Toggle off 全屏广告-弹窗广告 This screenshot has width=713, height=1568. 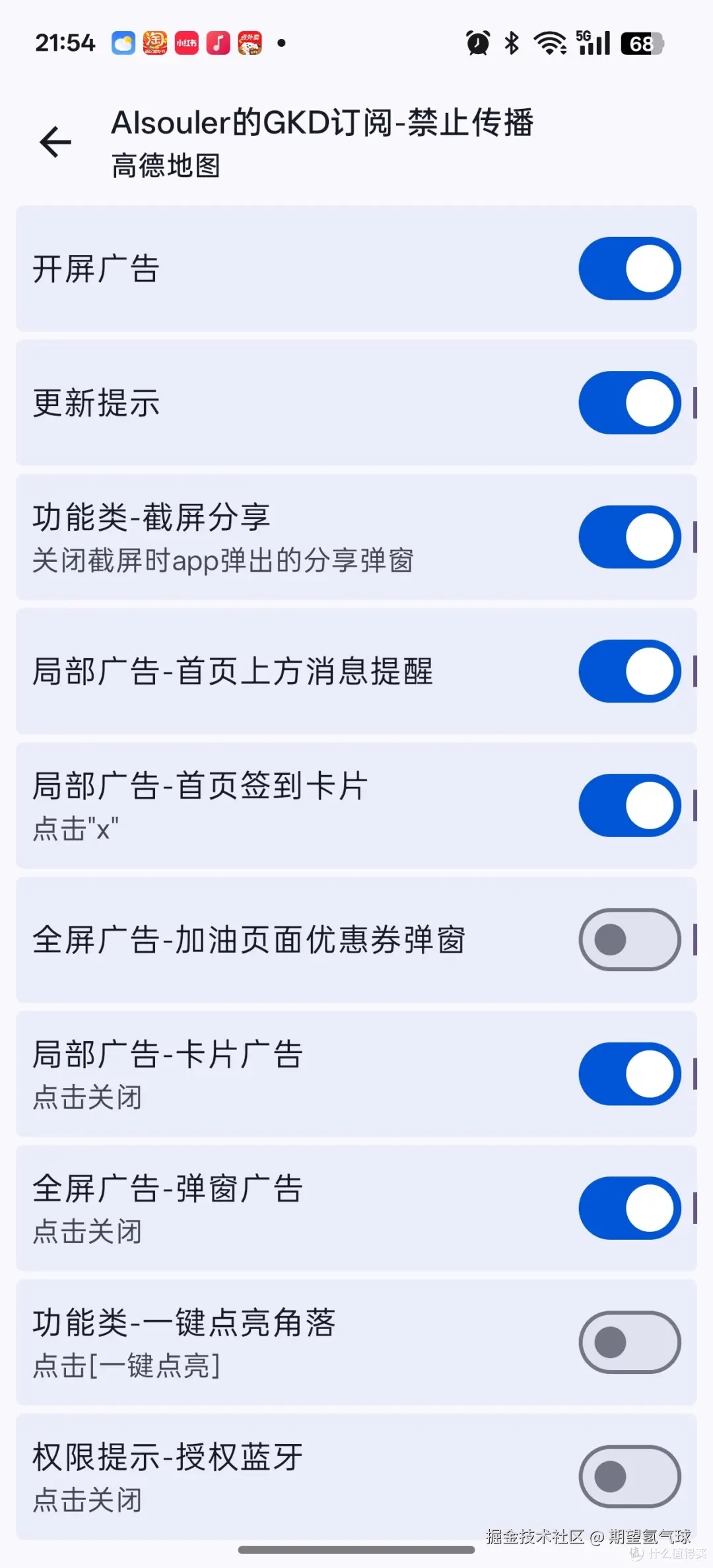pyautogui.click(x=630, y=1208)
